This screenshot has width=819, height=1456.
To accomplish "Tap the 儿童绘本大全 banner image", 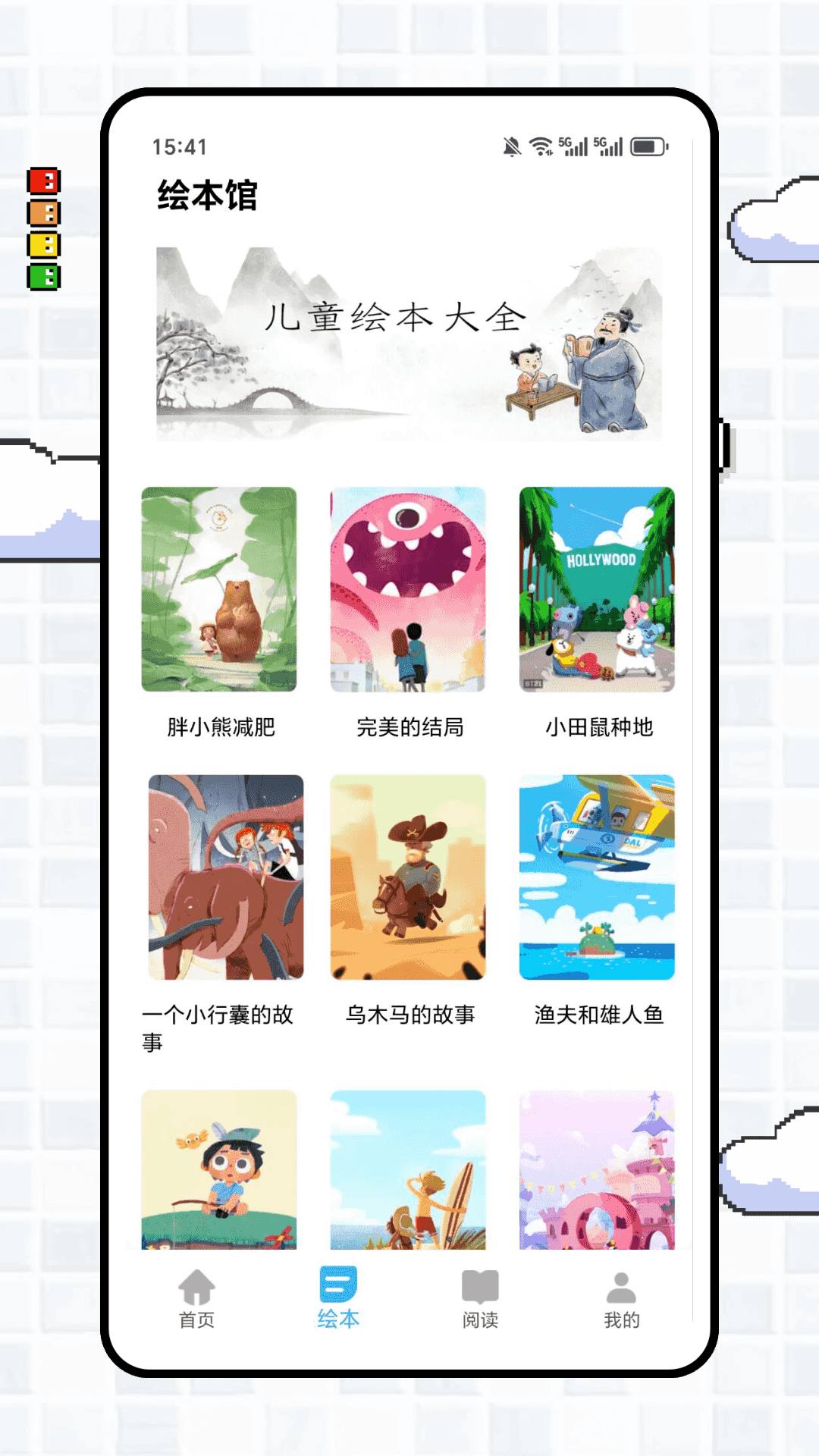I will [x=408, y=340].
